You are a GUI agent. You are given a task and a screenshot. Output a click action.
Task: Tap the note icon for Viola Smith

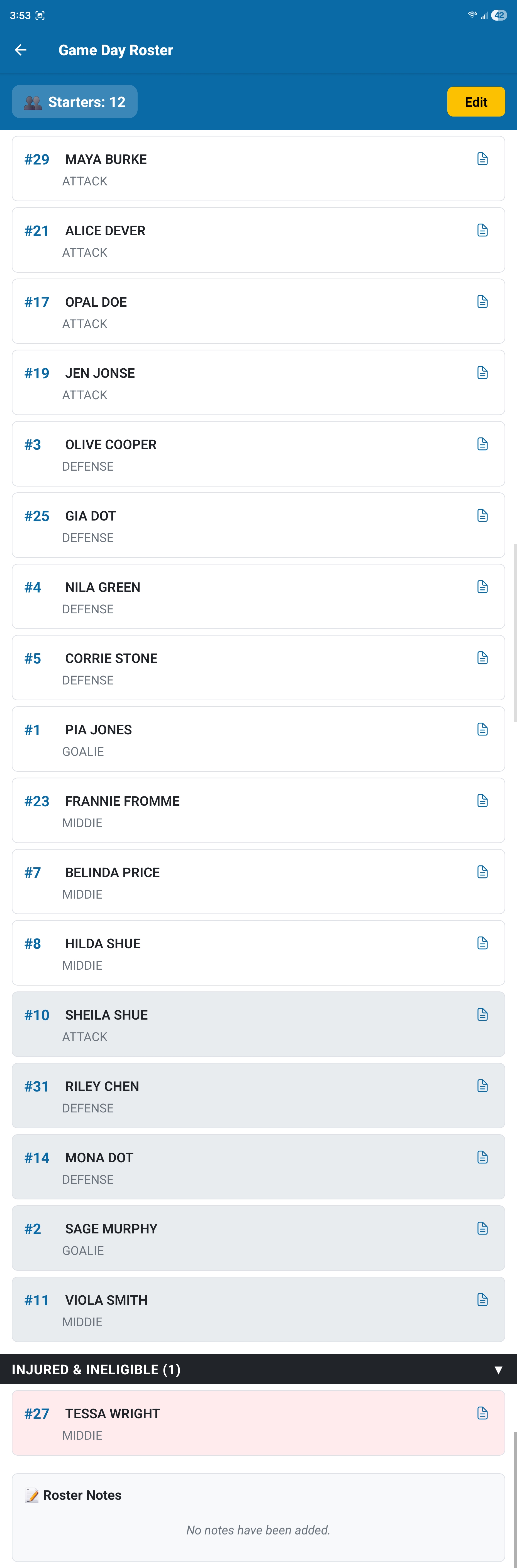click(482, 1300)
